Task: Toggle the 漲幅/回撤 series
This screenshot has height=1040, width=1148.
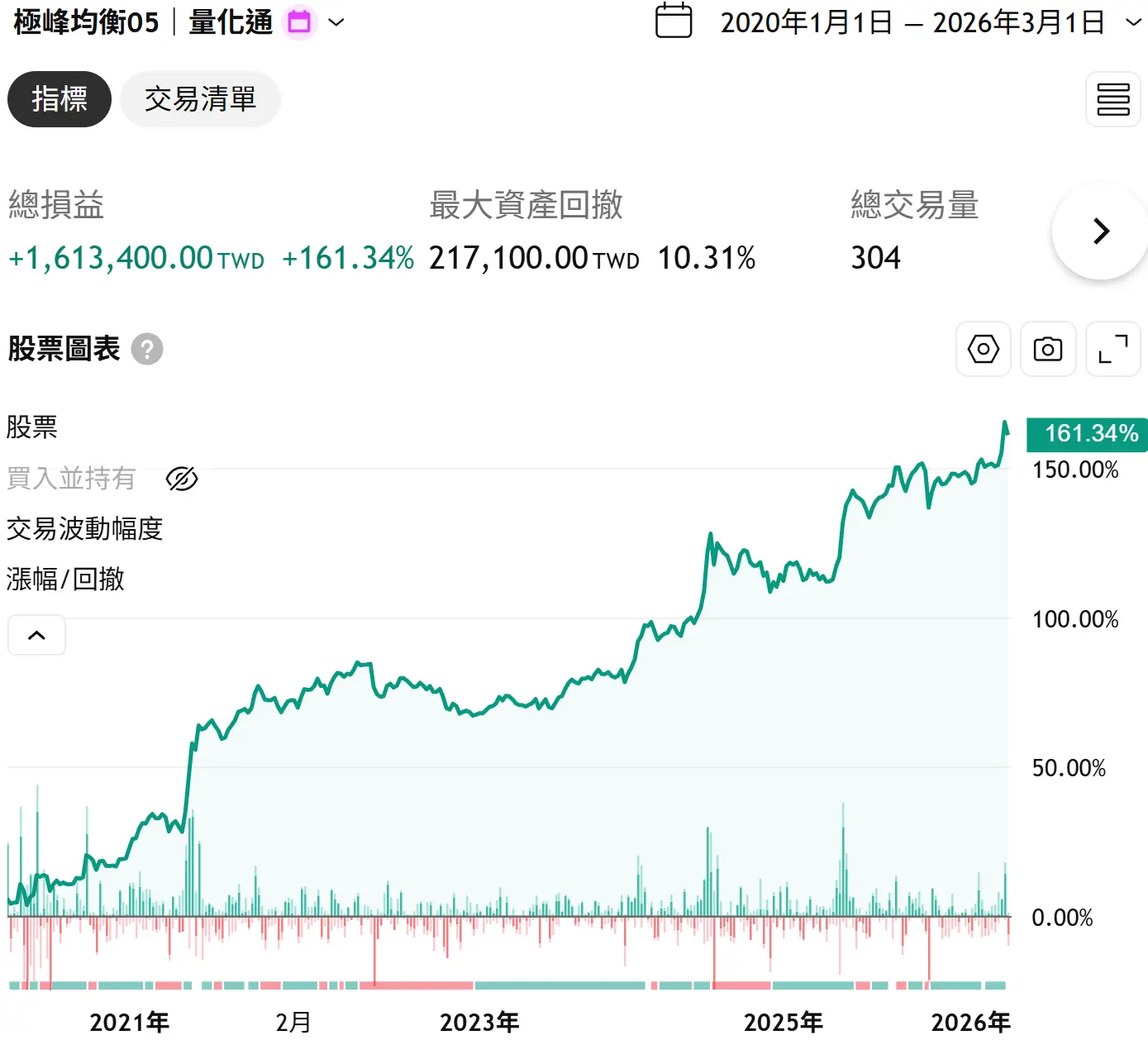Action: click(65, 580)
